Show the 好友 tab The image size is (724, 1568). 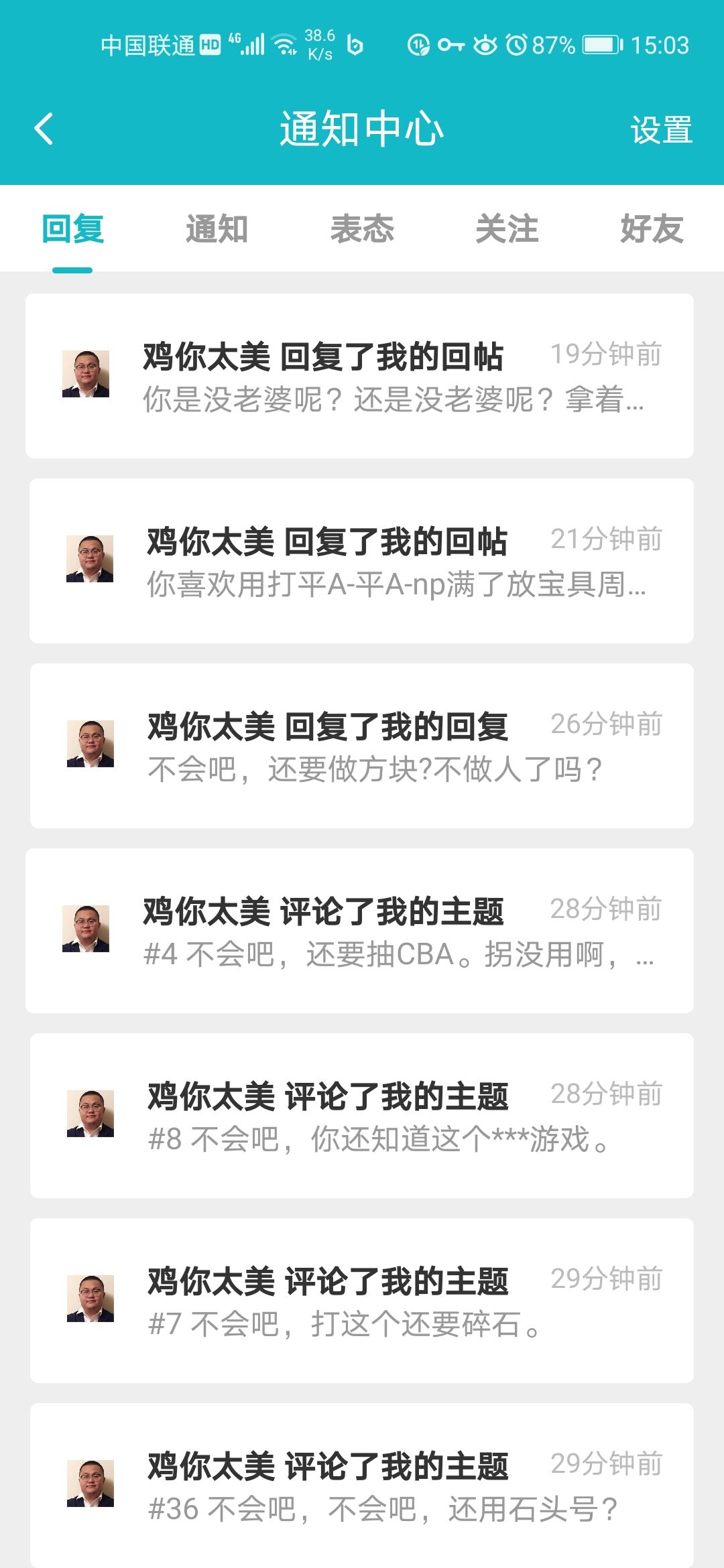pos(652,229)
